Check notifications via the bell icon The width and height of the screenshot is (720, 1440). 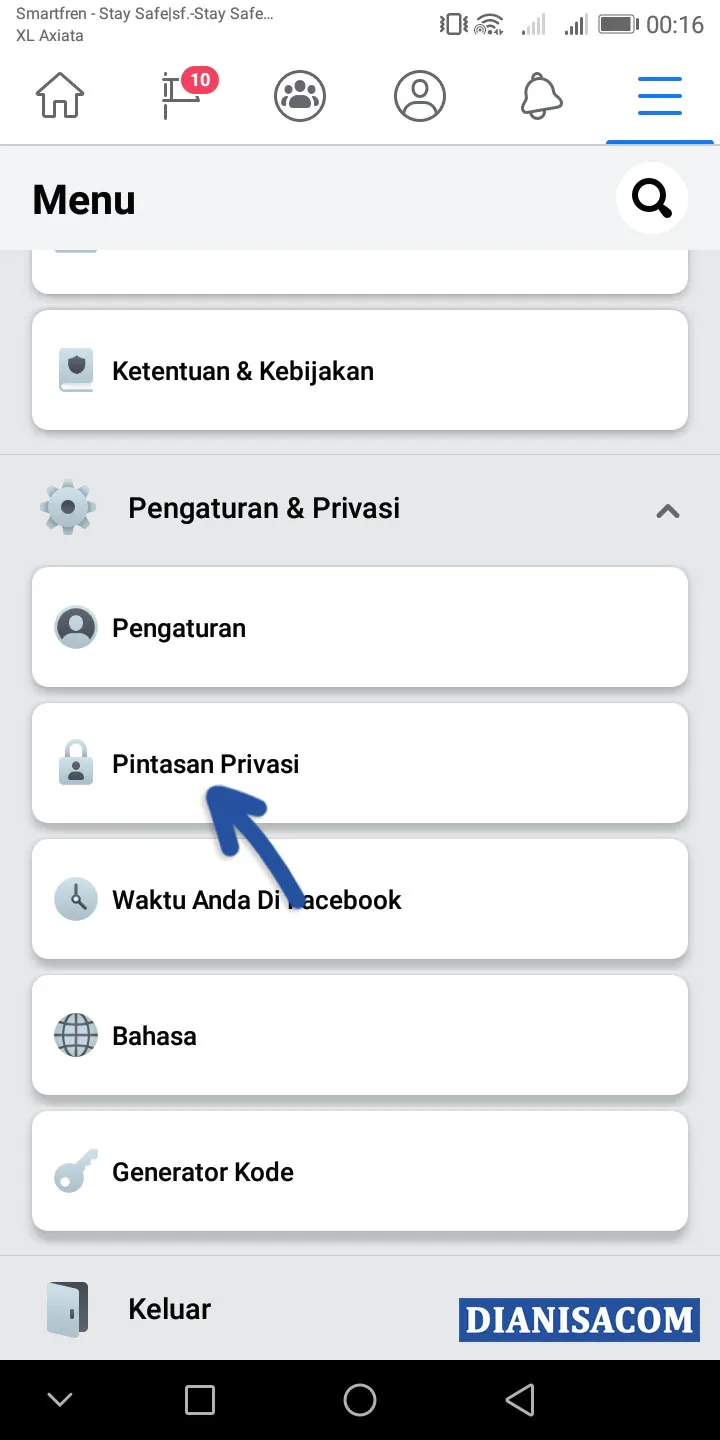pyautogui.click(x=540, y=95)
